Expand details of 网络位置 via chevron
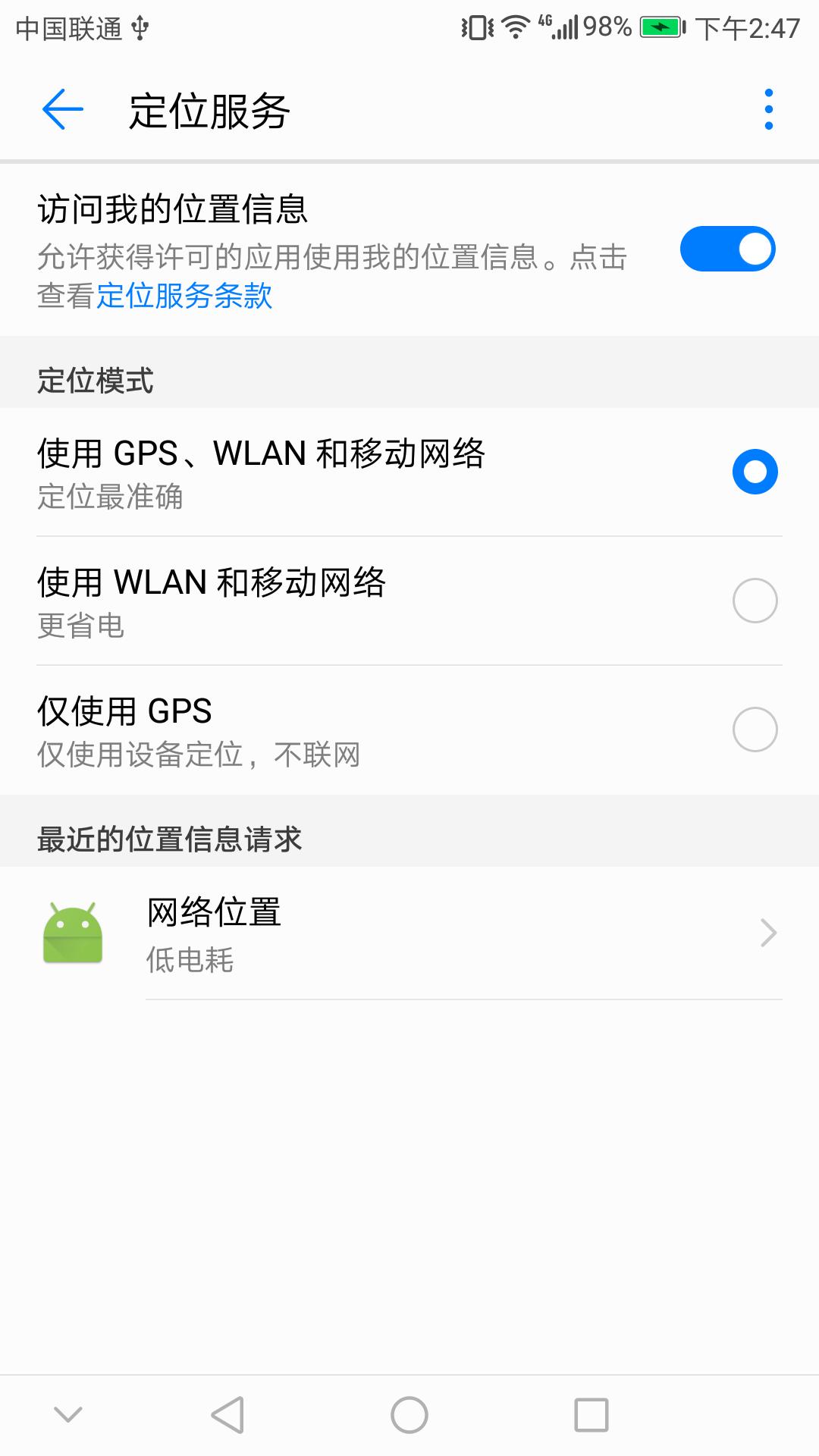This screenshot has width=819, height=1456. click(769, 931)
